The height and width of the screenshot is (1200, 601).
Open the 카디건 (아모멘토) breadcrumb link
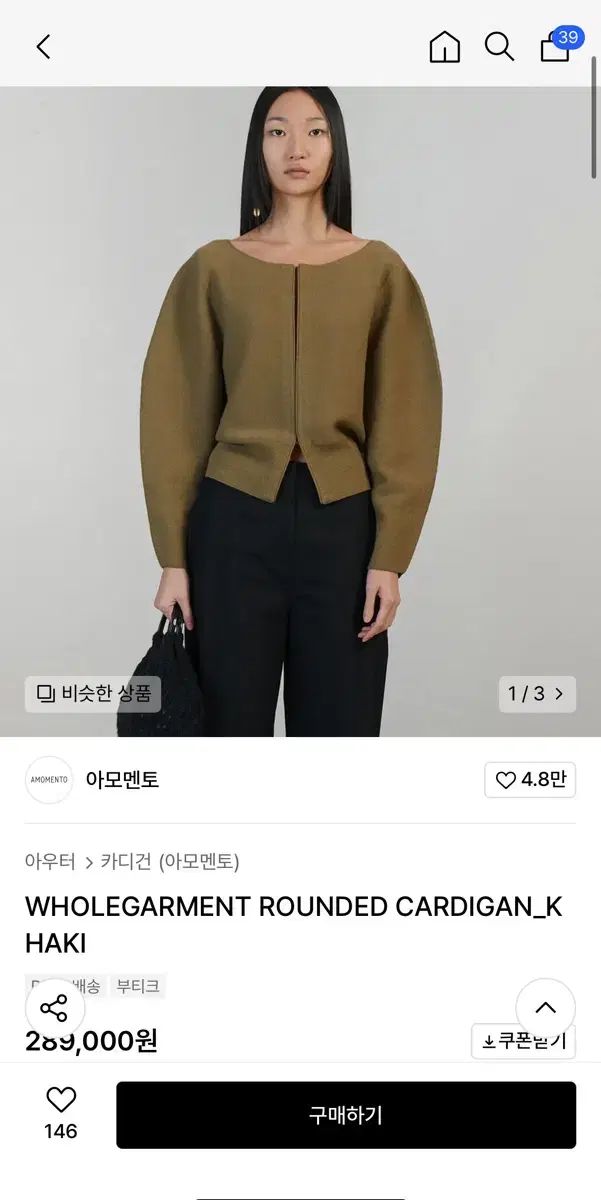[x=169, y=861]
